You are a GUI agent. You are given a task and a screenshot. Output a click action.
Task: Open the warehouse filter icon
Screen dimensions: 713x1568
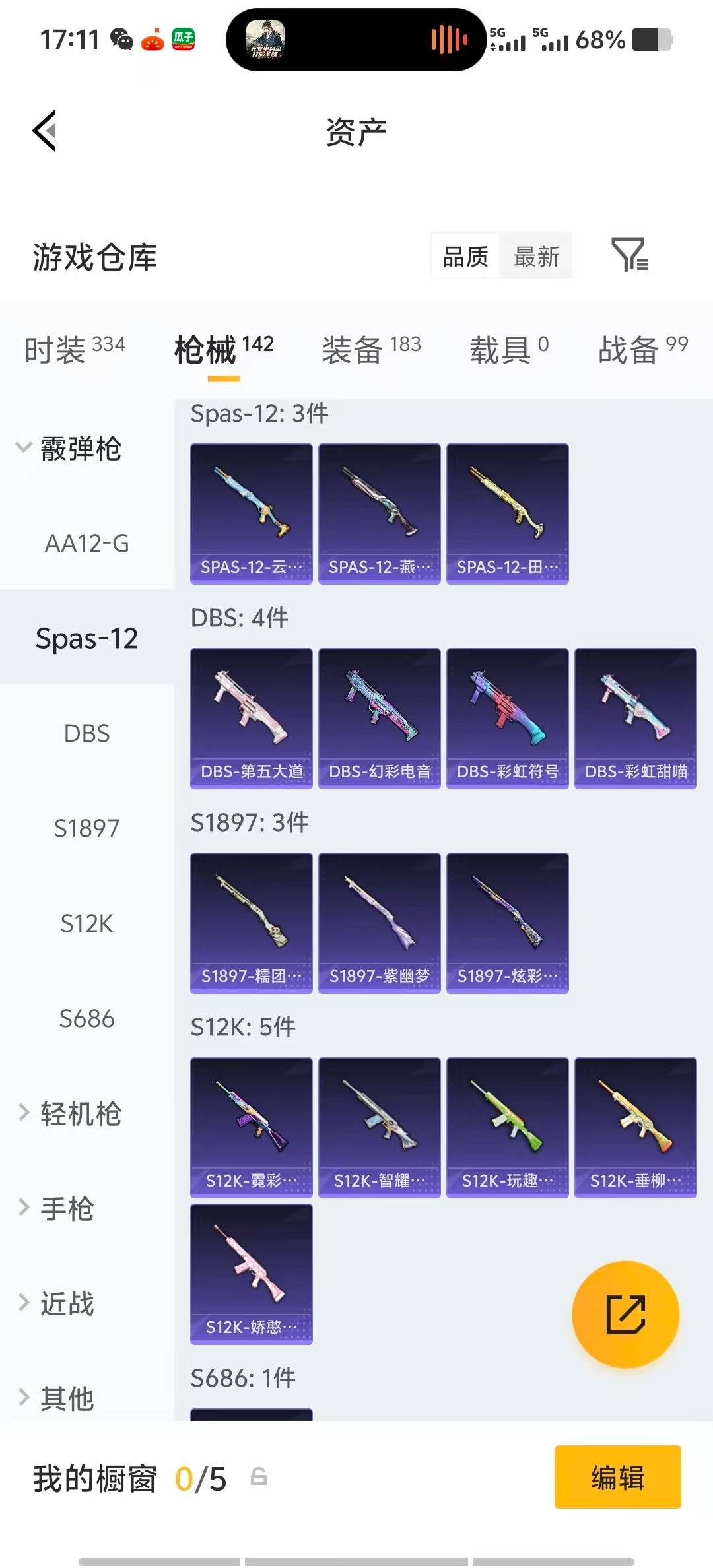[x=629, y=255]
